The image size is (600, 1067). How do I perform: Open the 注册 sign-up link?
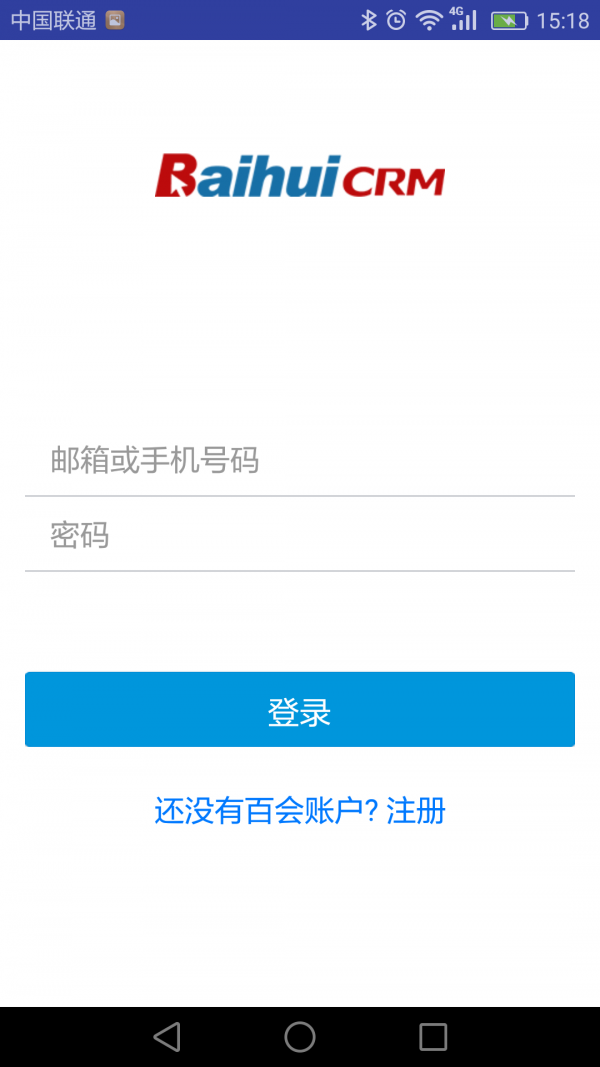416,810
